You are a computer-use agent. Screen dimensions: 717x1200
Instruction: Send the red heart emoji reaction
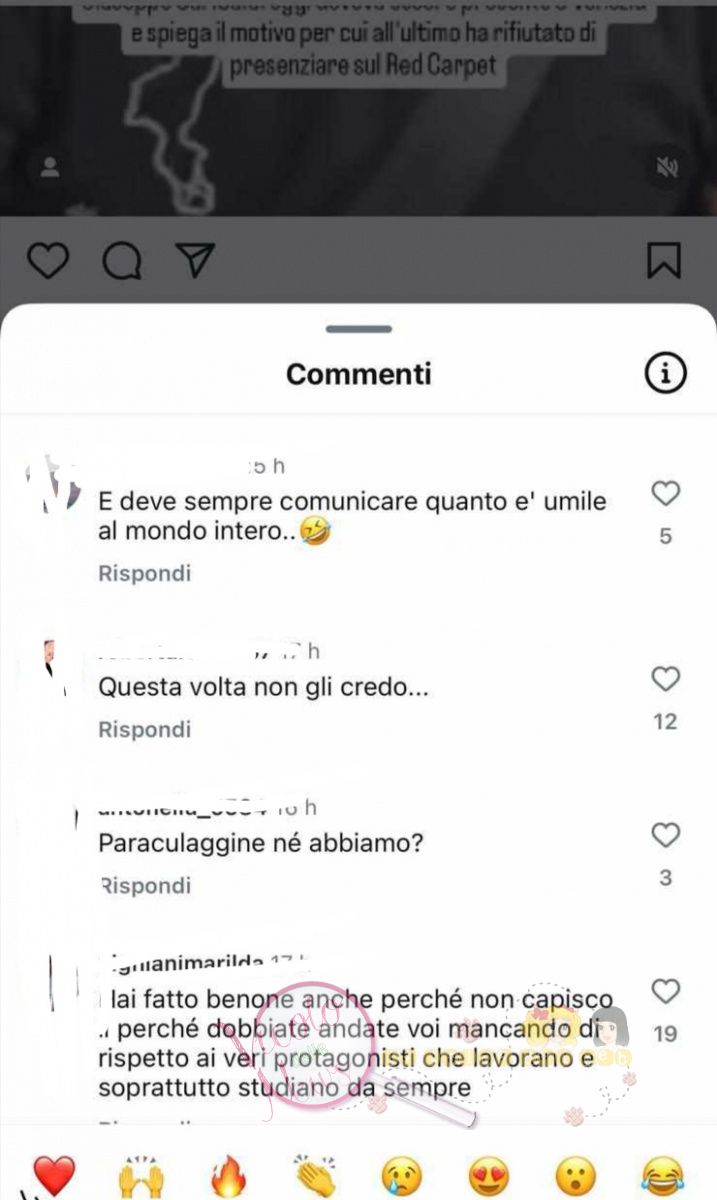tap(54, 1172)
